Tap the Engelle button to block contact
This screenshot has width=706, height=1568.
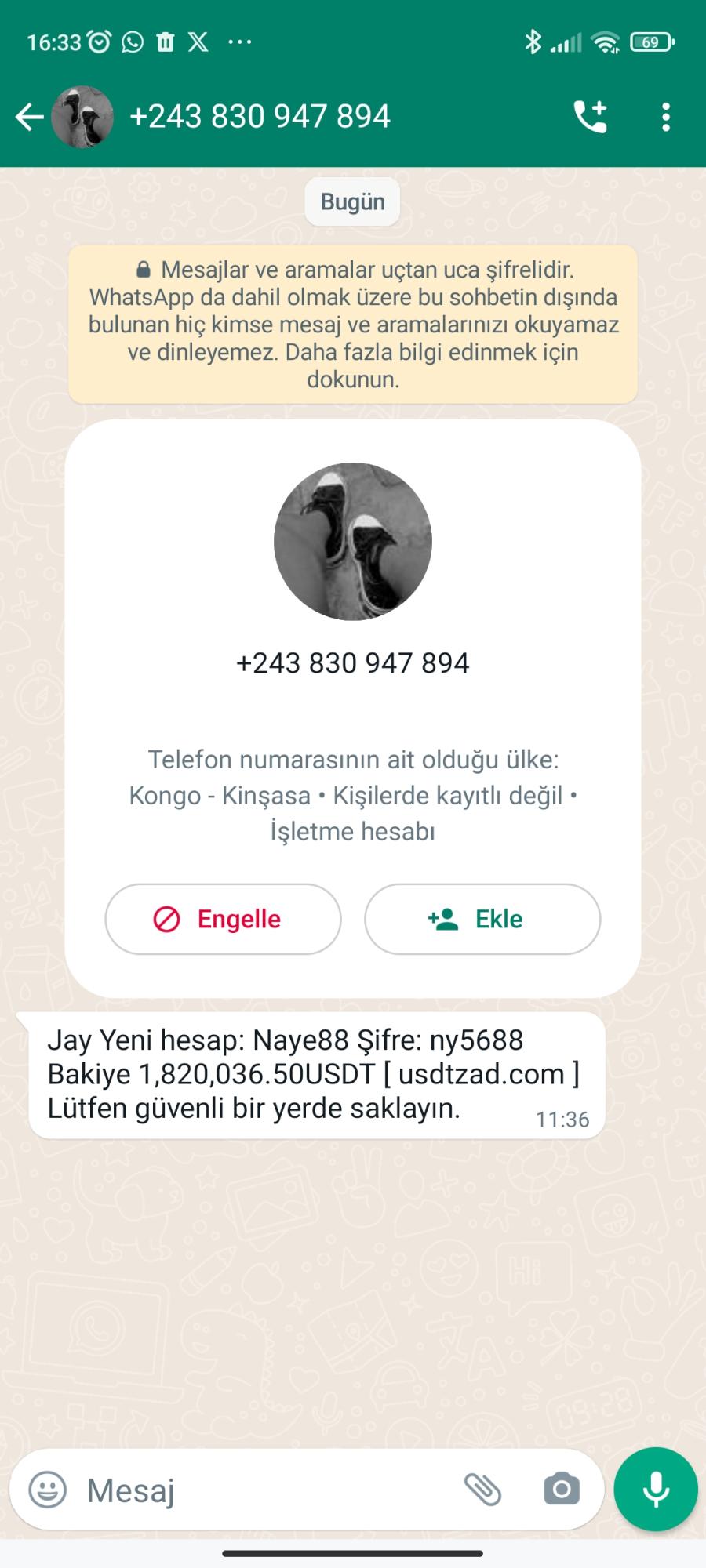click(x=222, y=919)
